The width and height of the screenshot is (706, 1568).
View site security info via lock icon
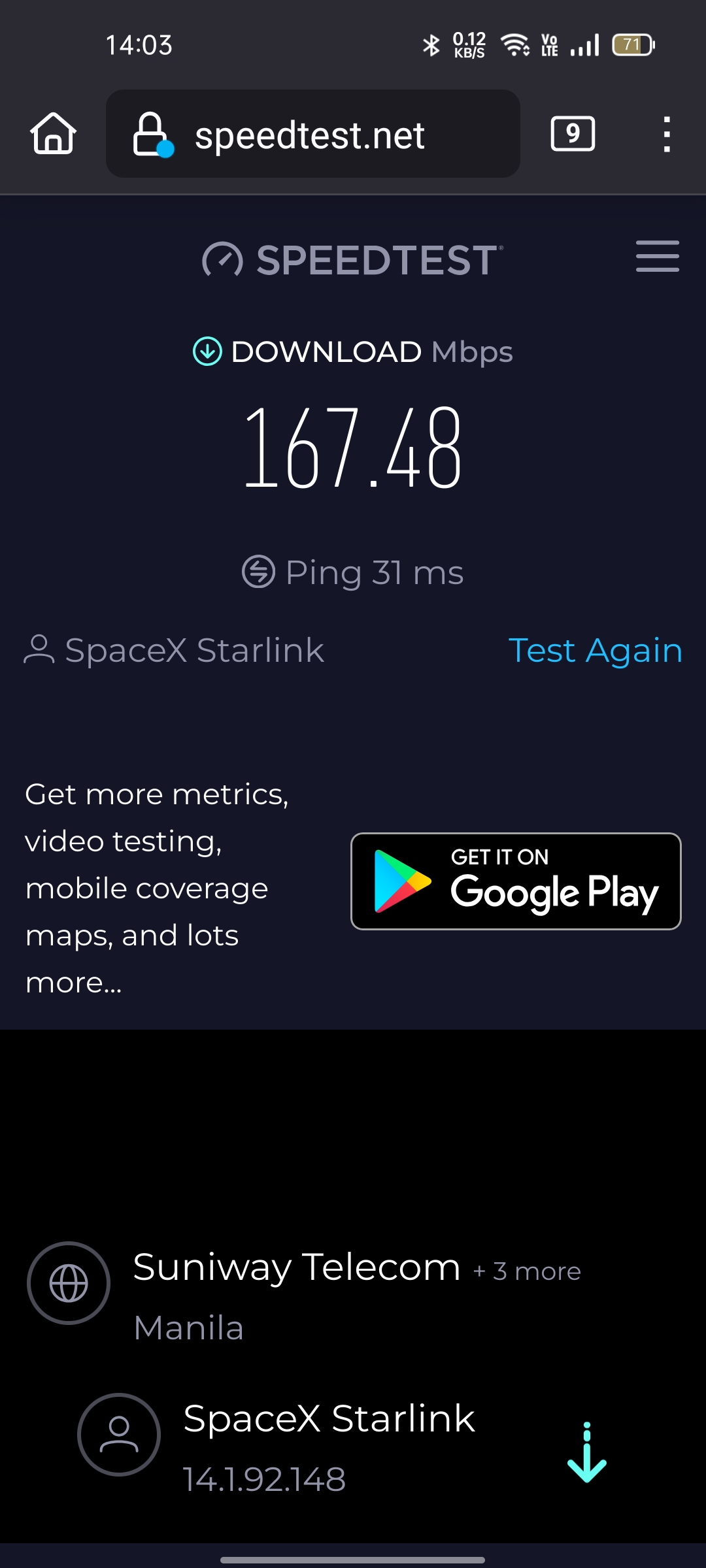(x=152, y=135)
